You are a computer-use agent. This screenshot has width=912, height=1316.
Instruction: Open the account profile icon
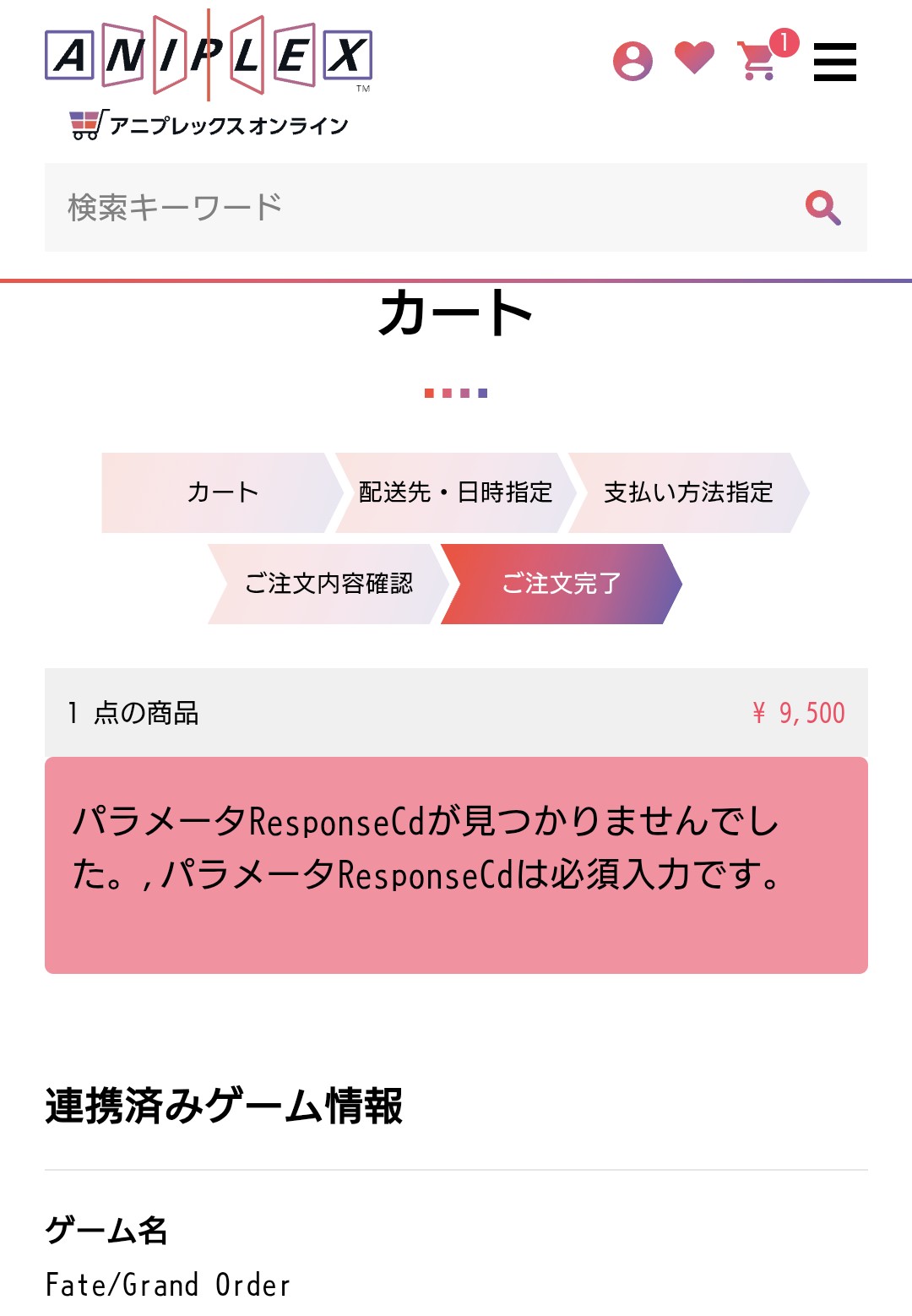click(x=632, y=61)
